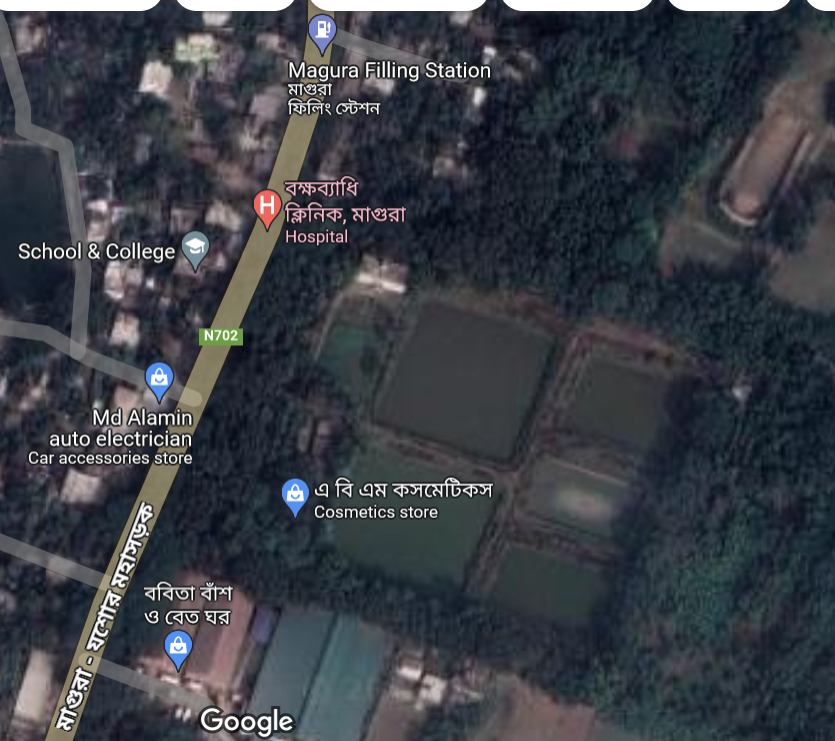Screen dimensions: 835x741
Task: Tap the School & College map marker
Action: coord(196,250)
